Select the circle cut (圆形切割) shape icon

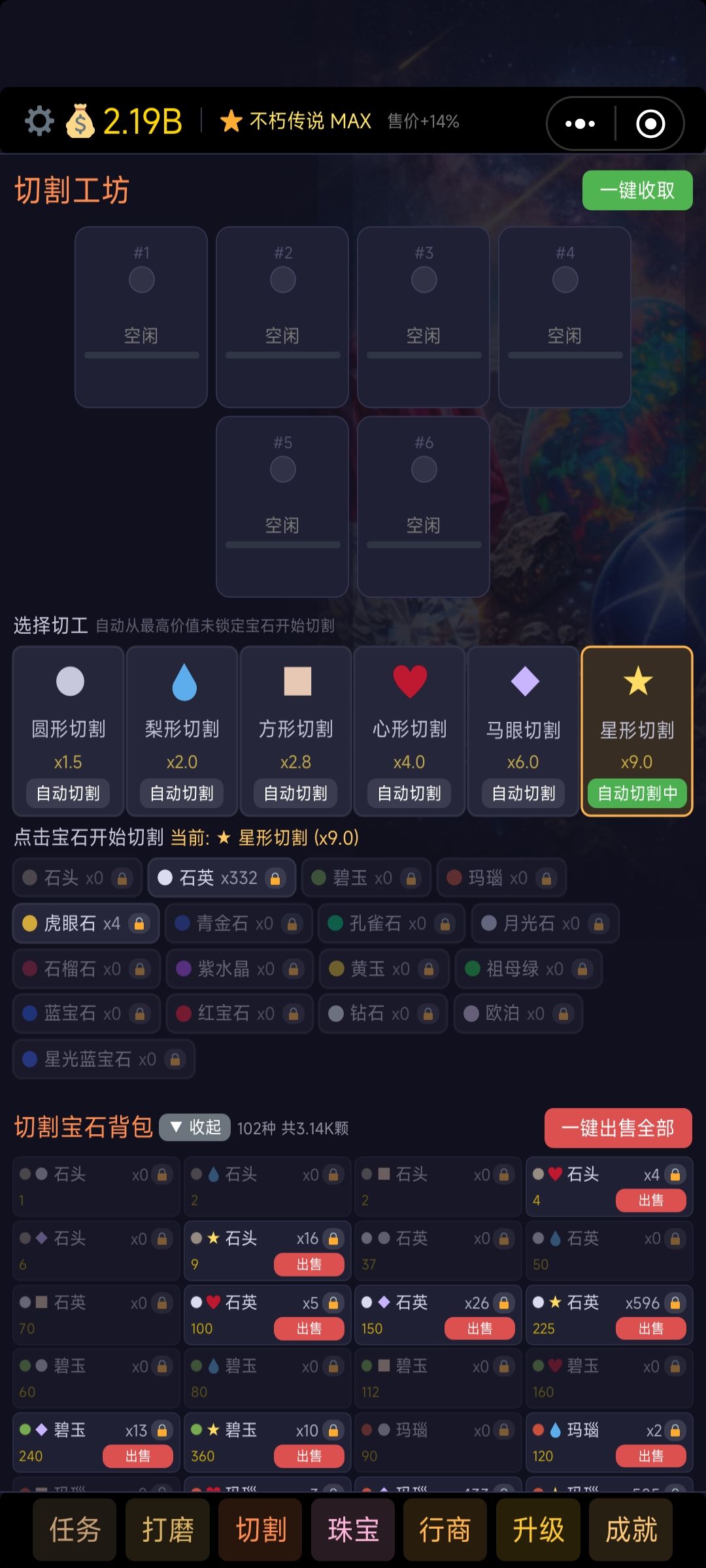(x=69, y=682)
